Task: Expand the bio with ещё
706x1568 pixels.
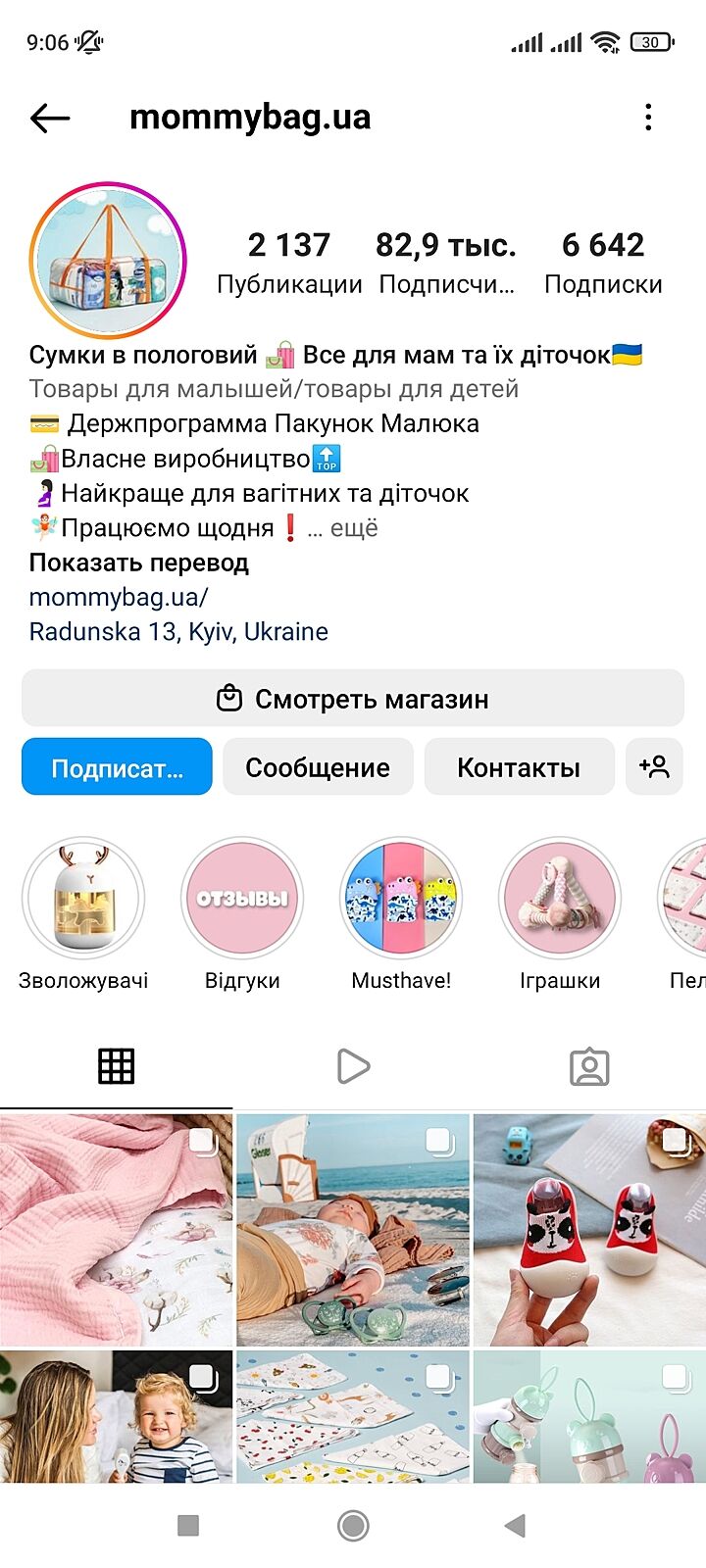Action: [354, 528]
